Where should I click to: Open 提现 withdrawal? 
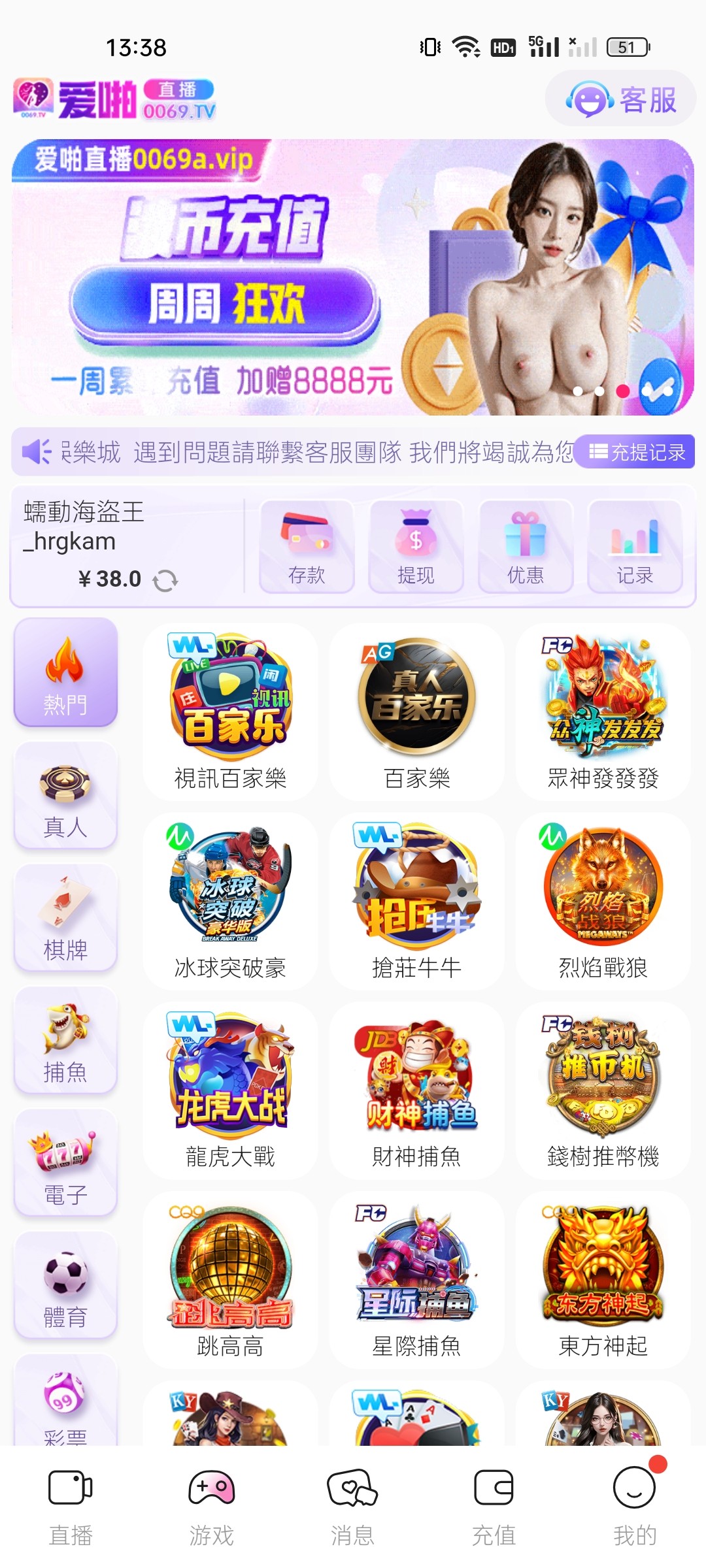(x=416, y=547)
